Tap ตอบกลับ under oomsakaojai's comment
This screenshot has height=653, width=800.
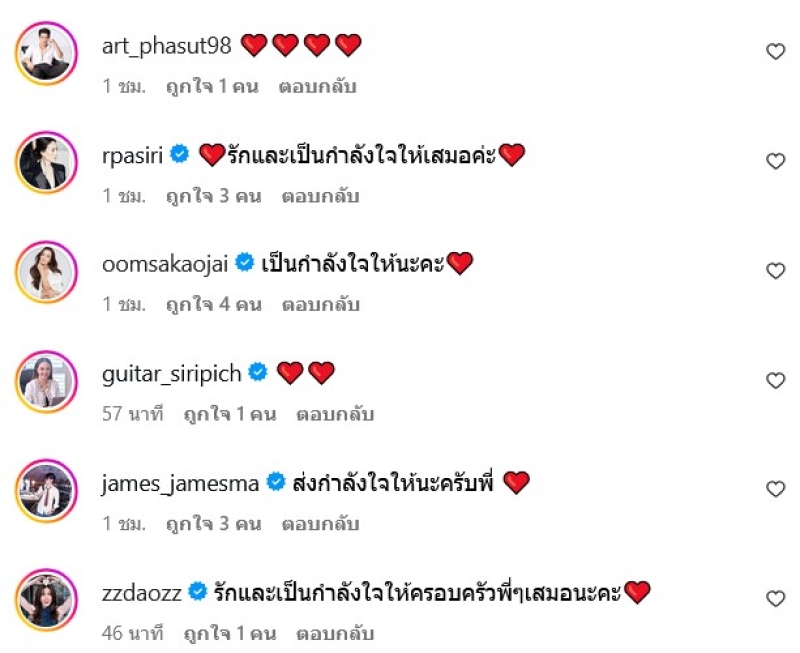[320, 305]
